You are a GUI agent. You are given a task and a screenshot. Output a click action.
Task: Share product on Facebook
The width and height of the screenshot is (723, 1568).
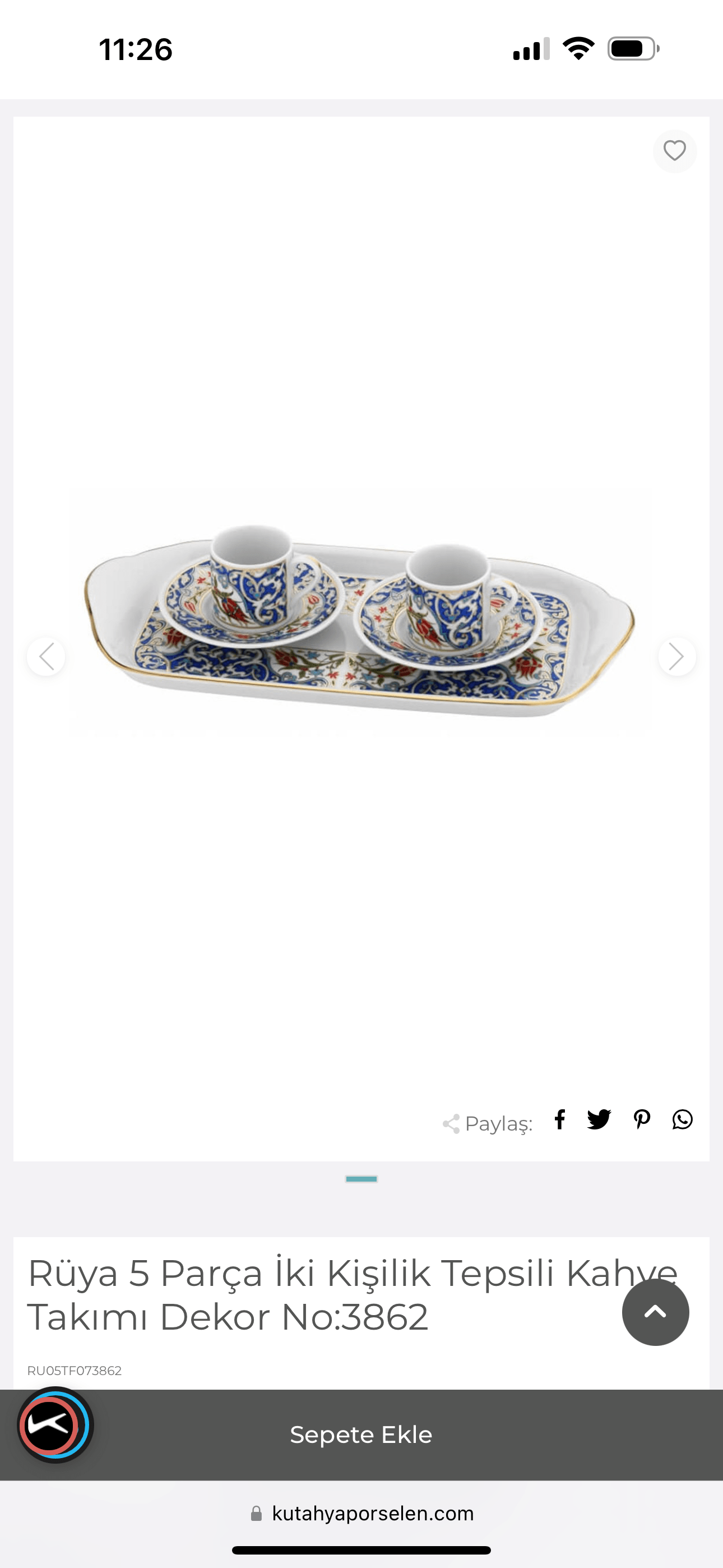tap(560, 1119)
